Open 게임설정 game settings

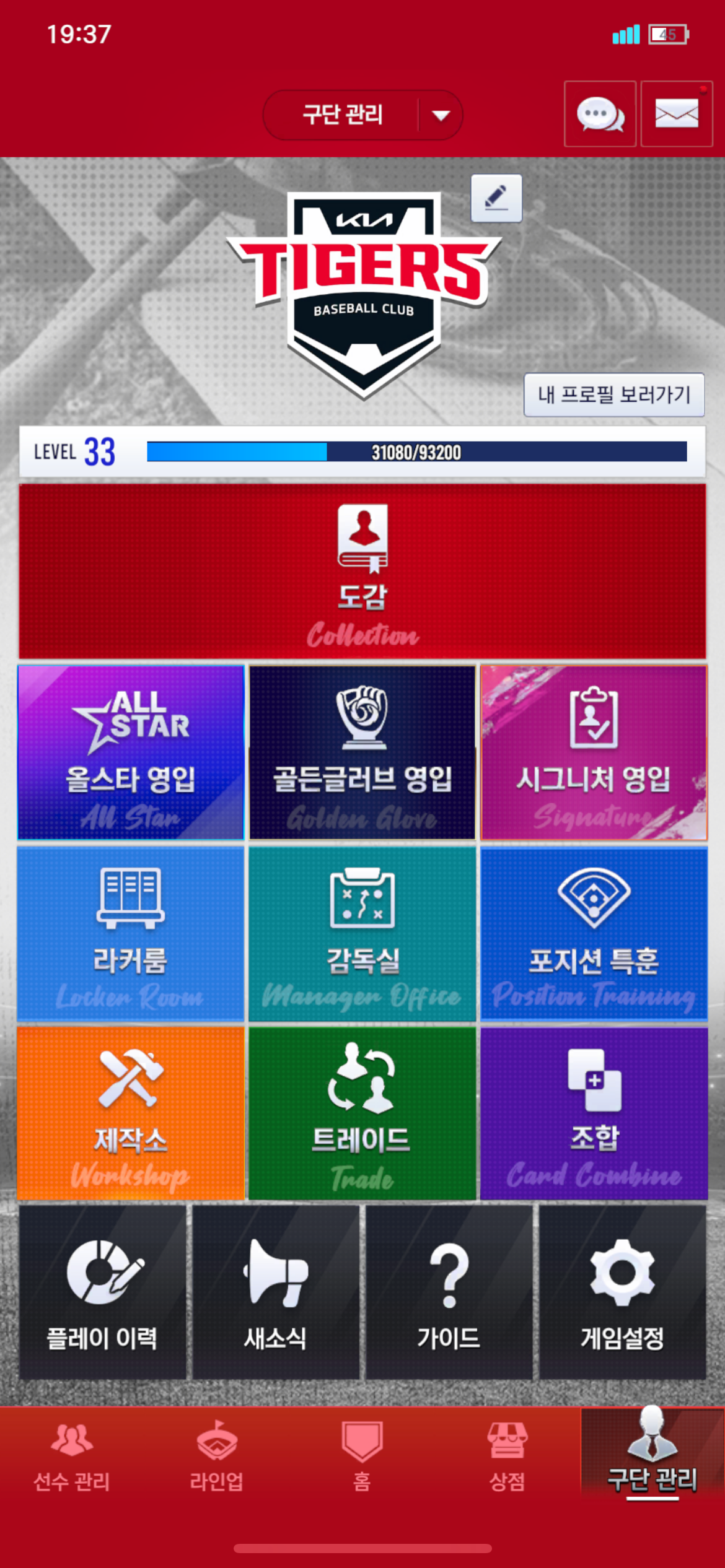coord(622,1292)
